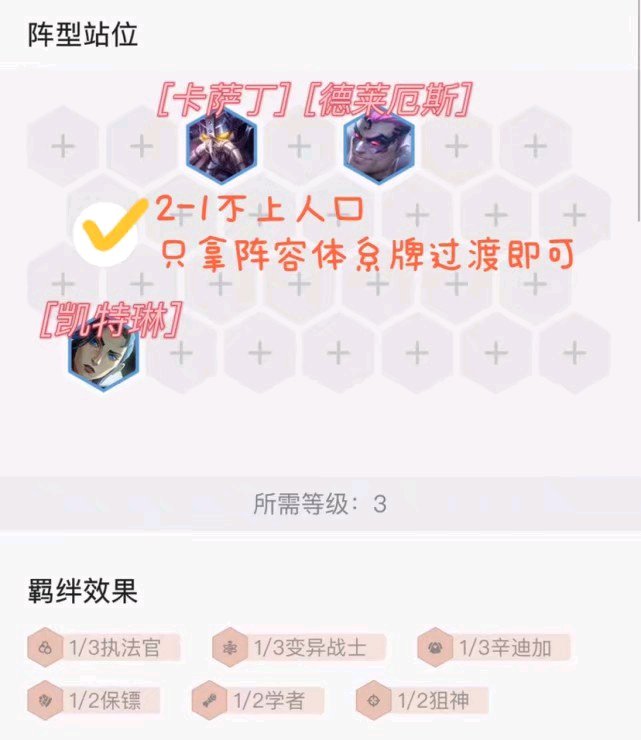641x740 pixels.
Task: View the 1/3变异战士 trait details
Action: 299,647
